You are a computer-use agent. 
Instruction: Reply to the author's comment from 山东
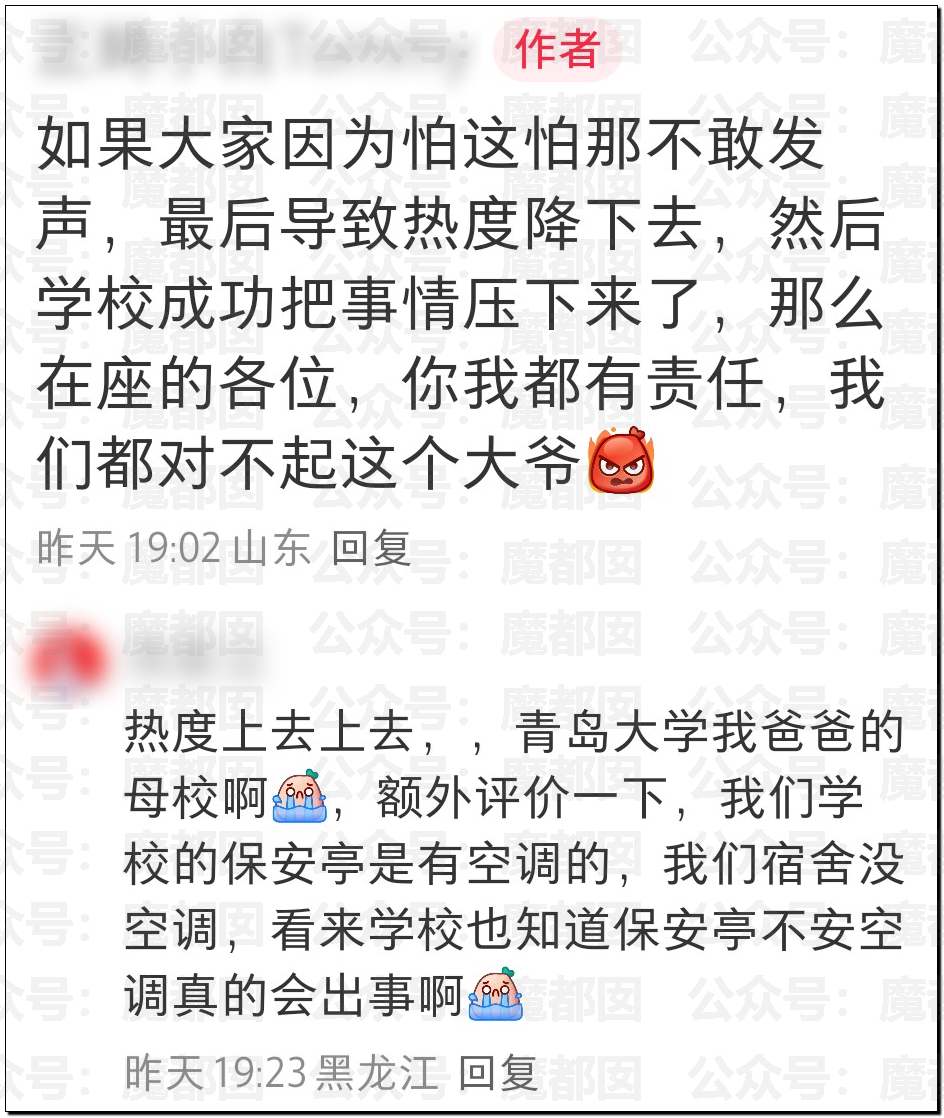pyautogui.click(x=371, y=548)
